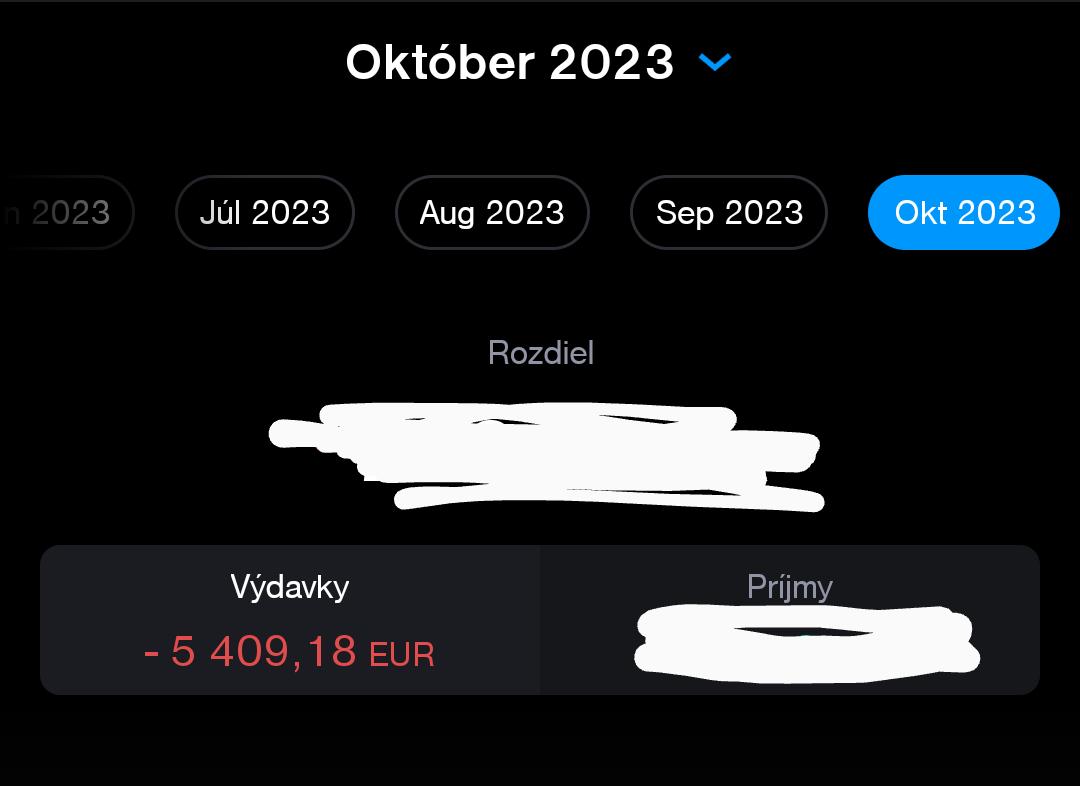
Task: Show the Výdavky expenses view
Action: 290,620
